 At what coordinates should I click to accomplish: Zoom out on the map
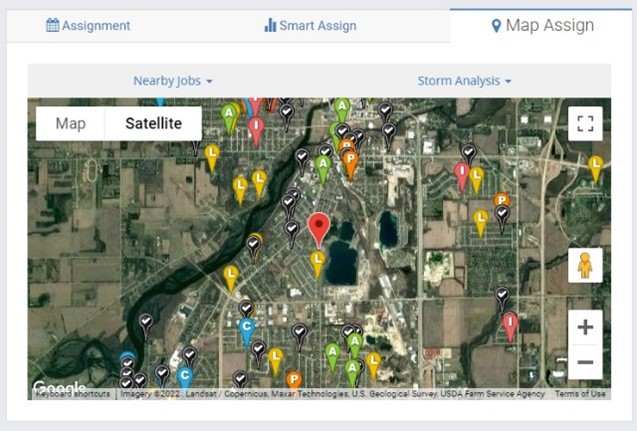tap(585, 362)
